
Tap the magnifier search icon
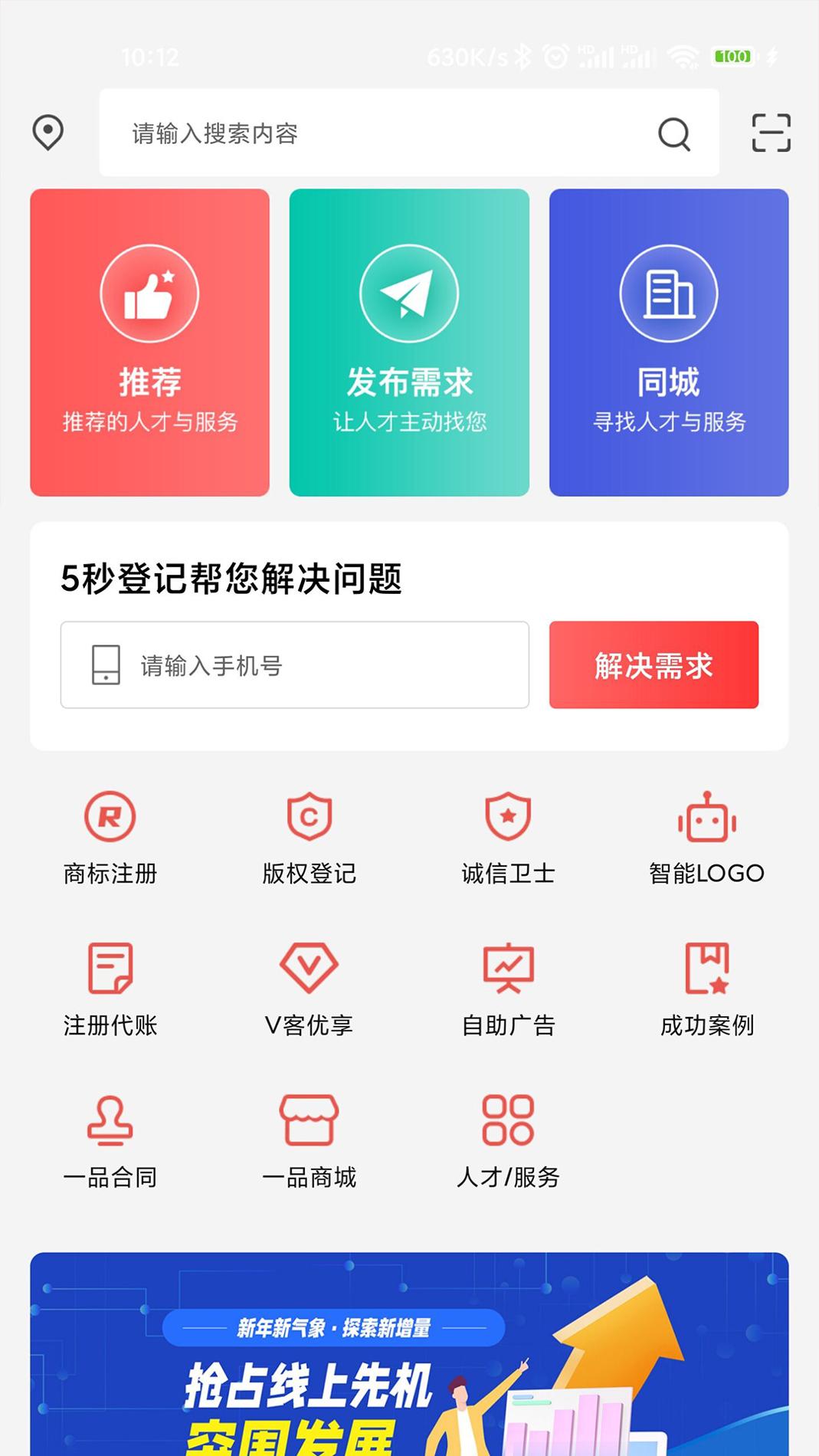(x=673, y=133)
